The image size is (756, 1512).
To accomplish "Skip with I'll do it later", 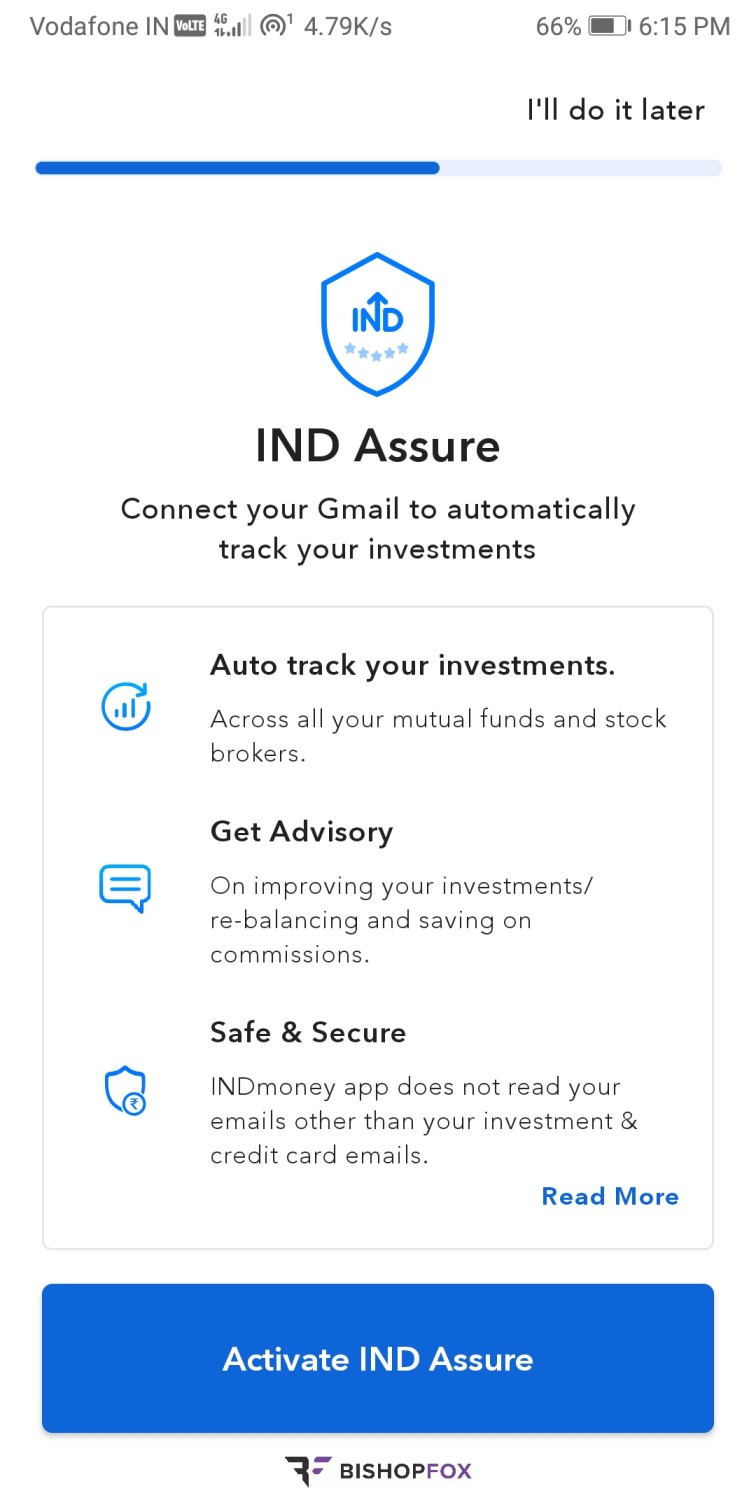I will (x=615, y=110).
